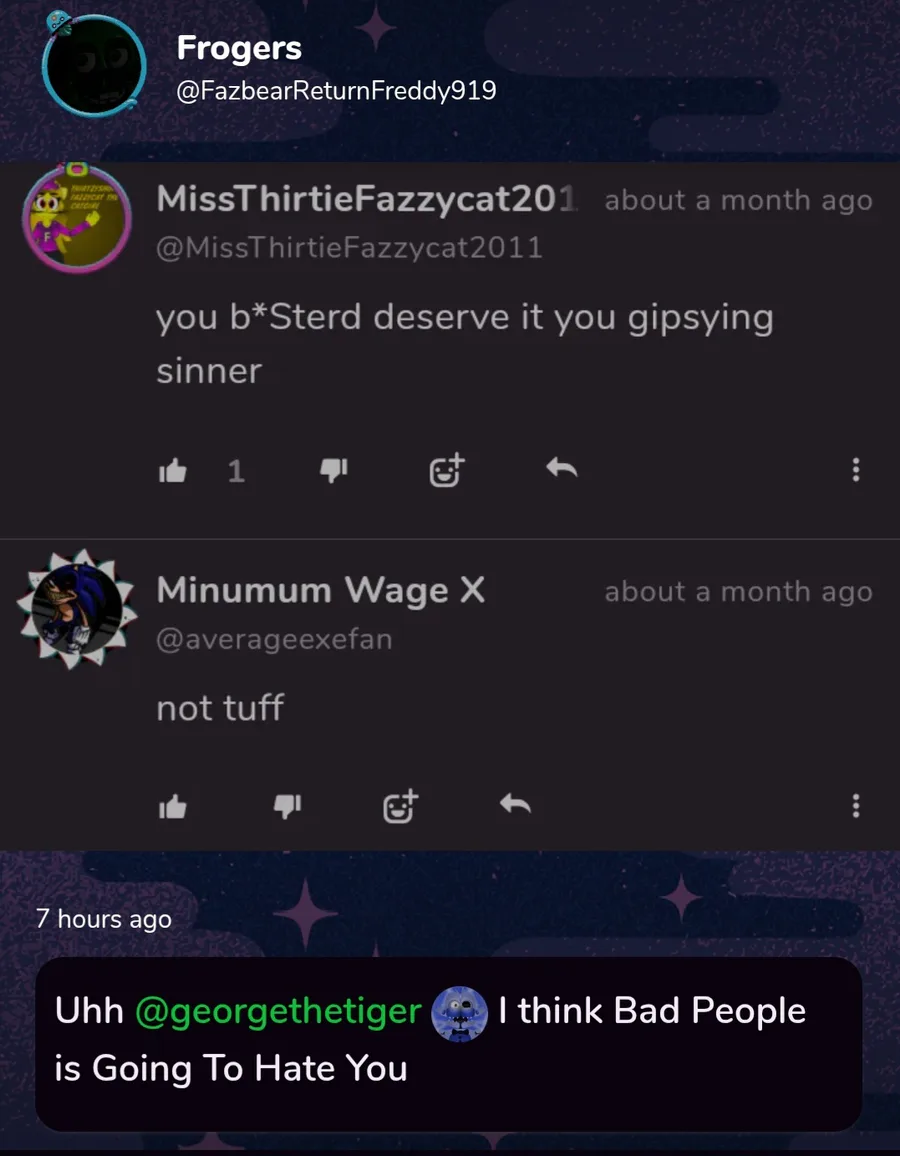Open Minumum Wage X's profile picture
This screenshot has height=1156, width=900.
tap(77, 610)
